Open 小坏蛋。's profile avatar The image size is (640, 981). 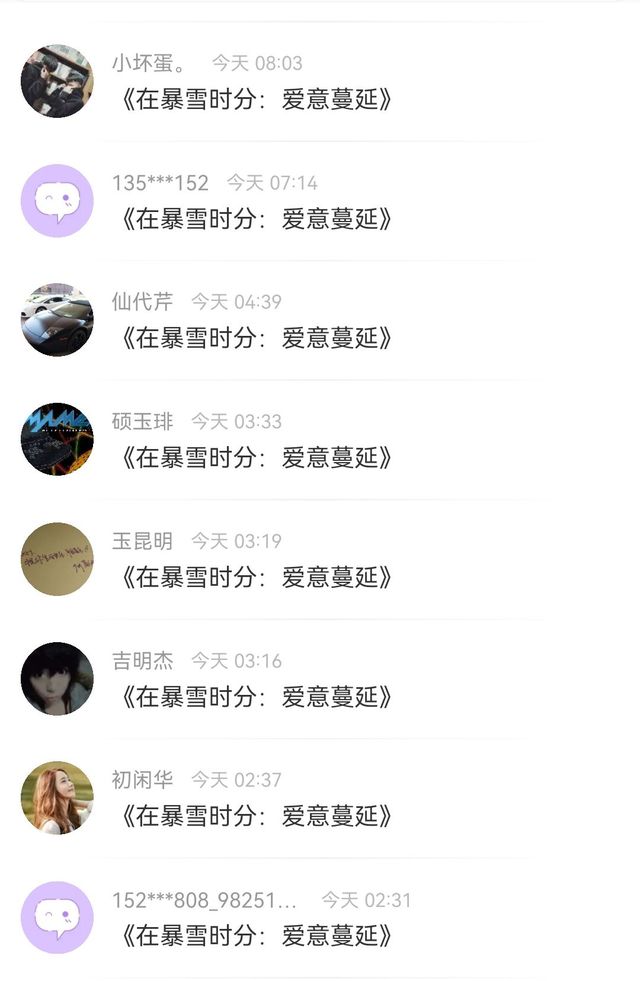coord(57,81)
